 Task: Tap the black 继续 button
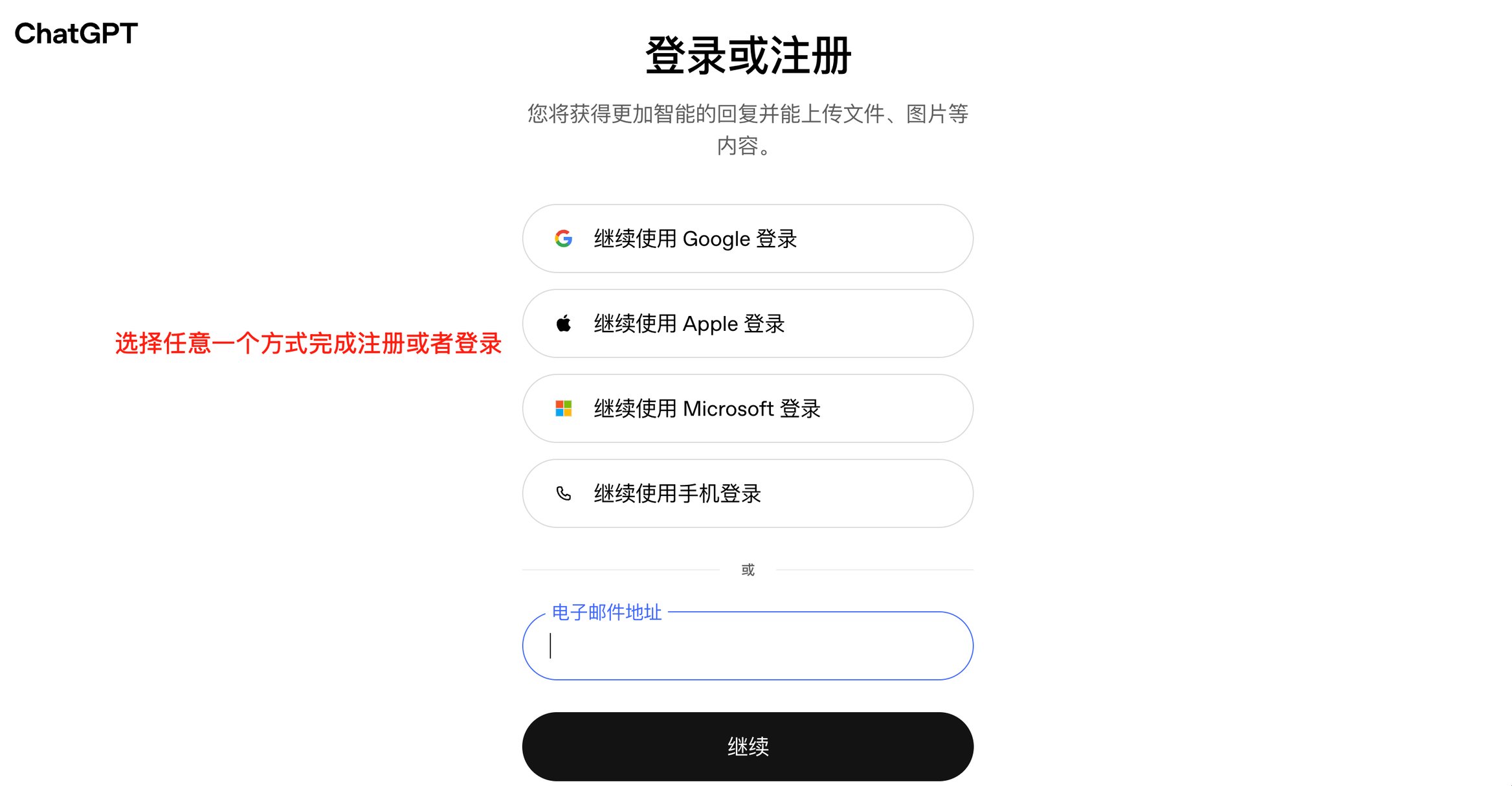coord(748,747)
